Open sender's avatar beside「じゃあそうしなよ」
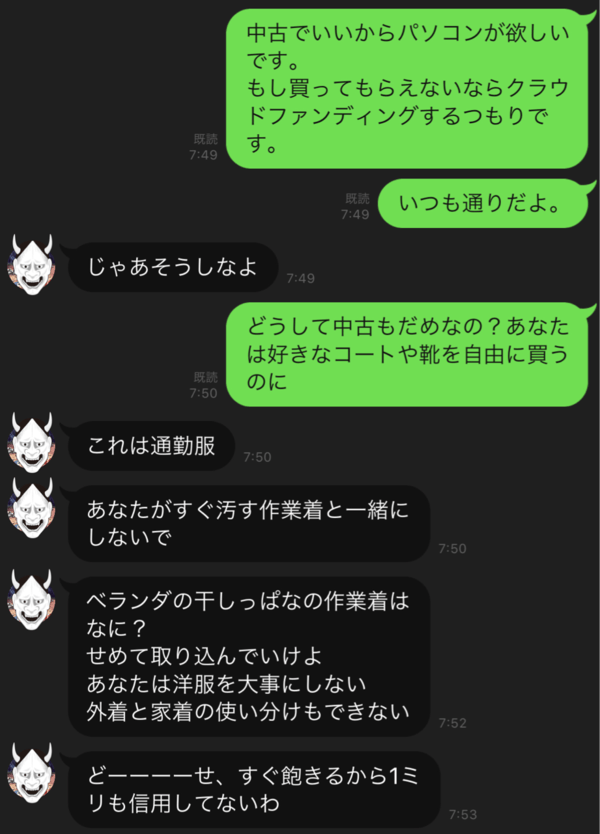 click(x=30, y=264)
